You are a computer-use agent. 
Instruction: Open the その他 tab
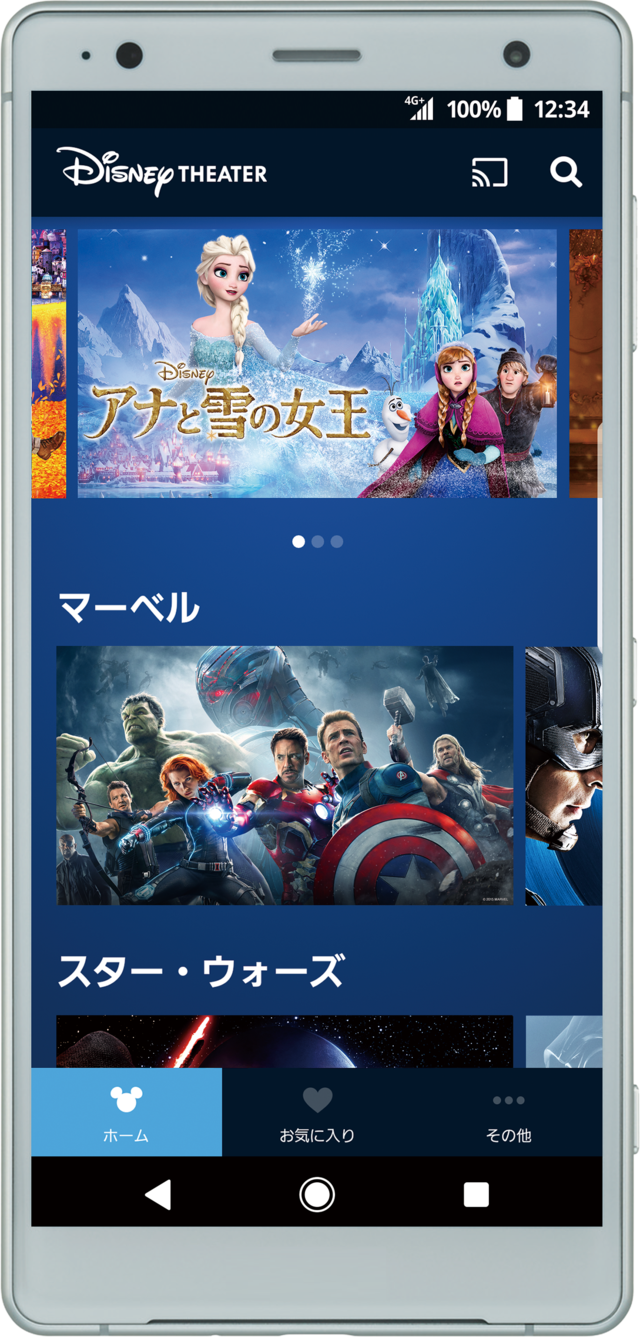(x=508, y=1112)
